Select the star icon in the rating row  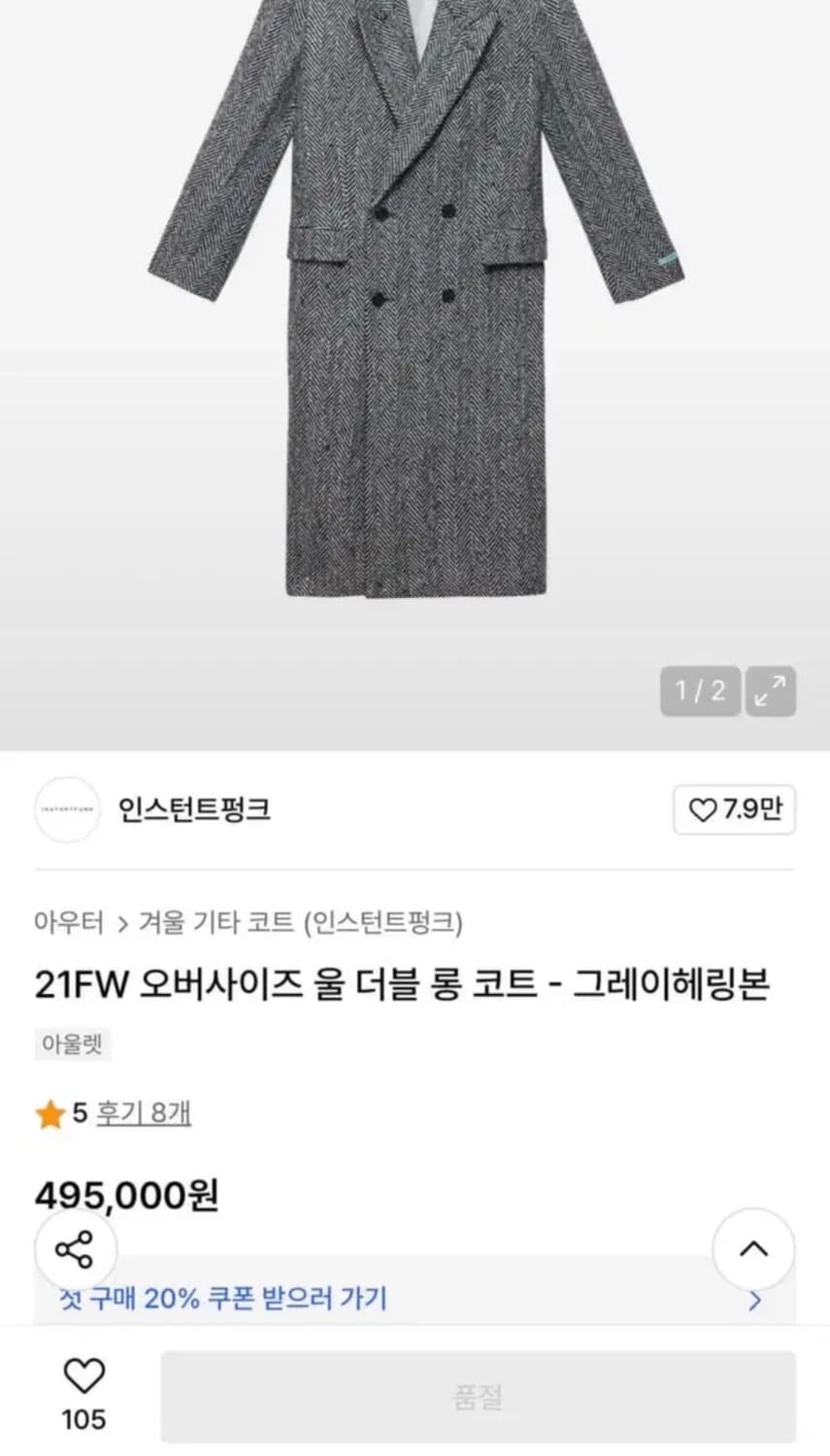pos(48,1112)
